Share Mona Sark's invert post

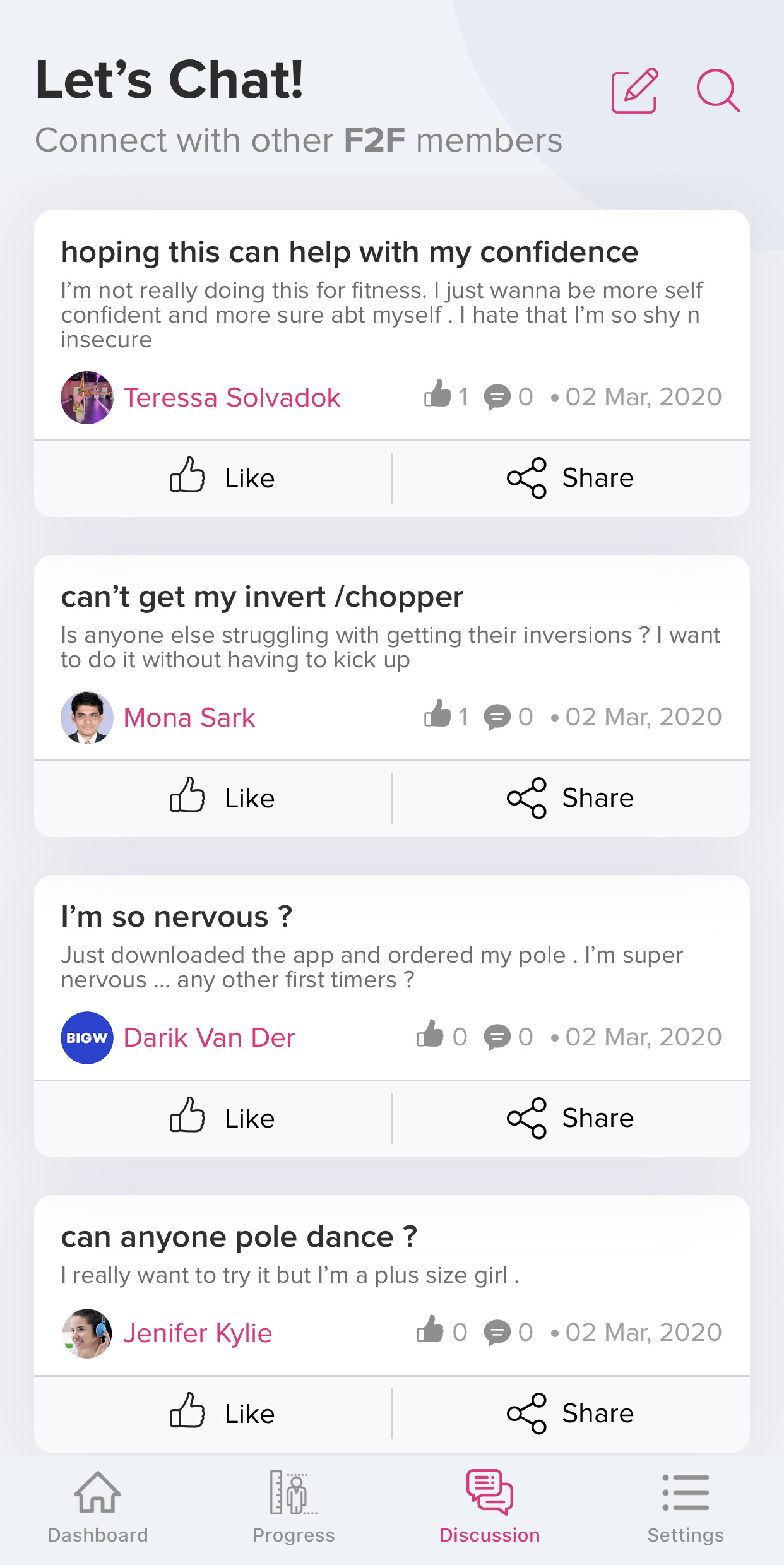click(x=571, y=798)
